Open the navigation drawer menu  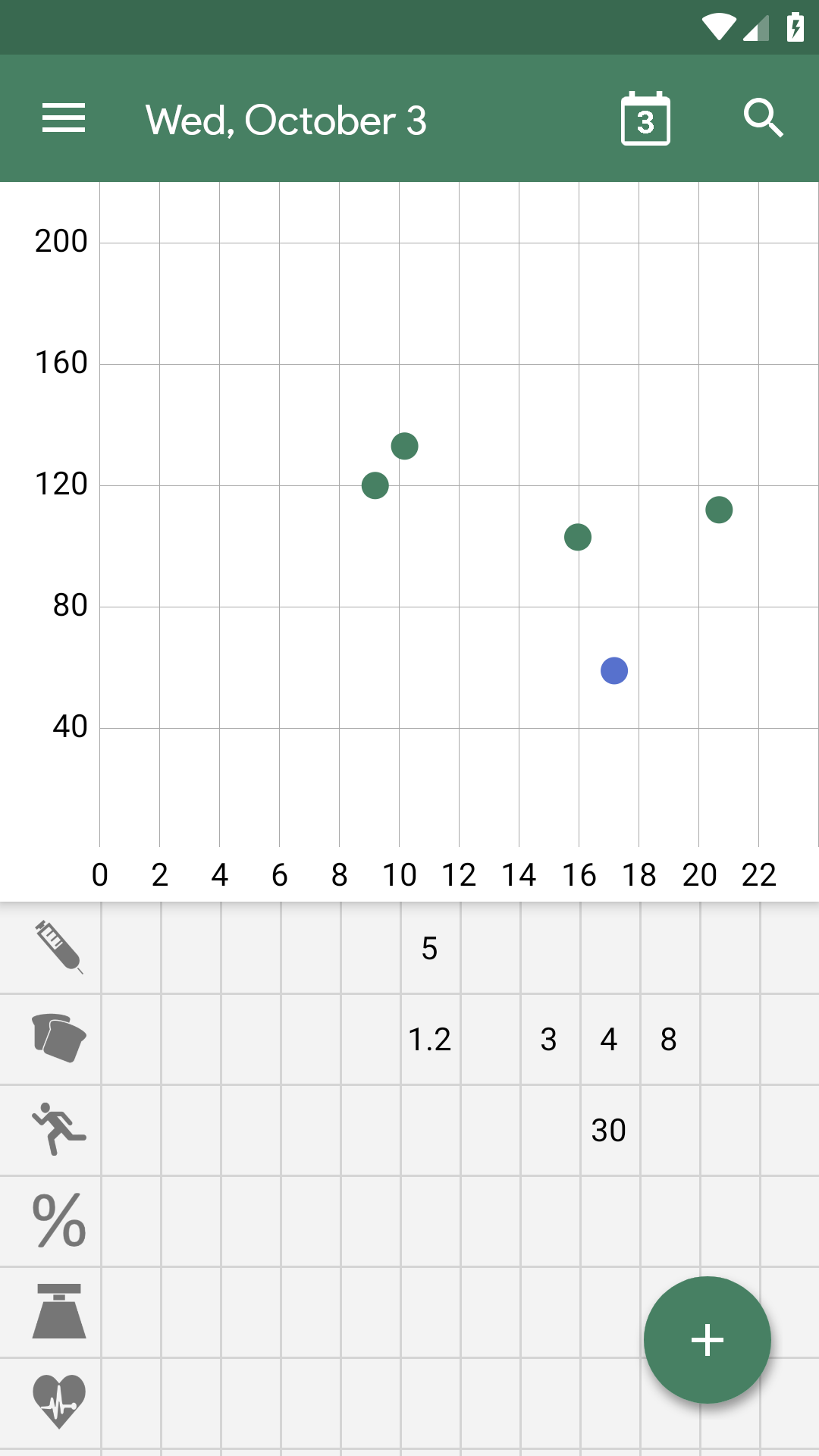coord(64,118)
